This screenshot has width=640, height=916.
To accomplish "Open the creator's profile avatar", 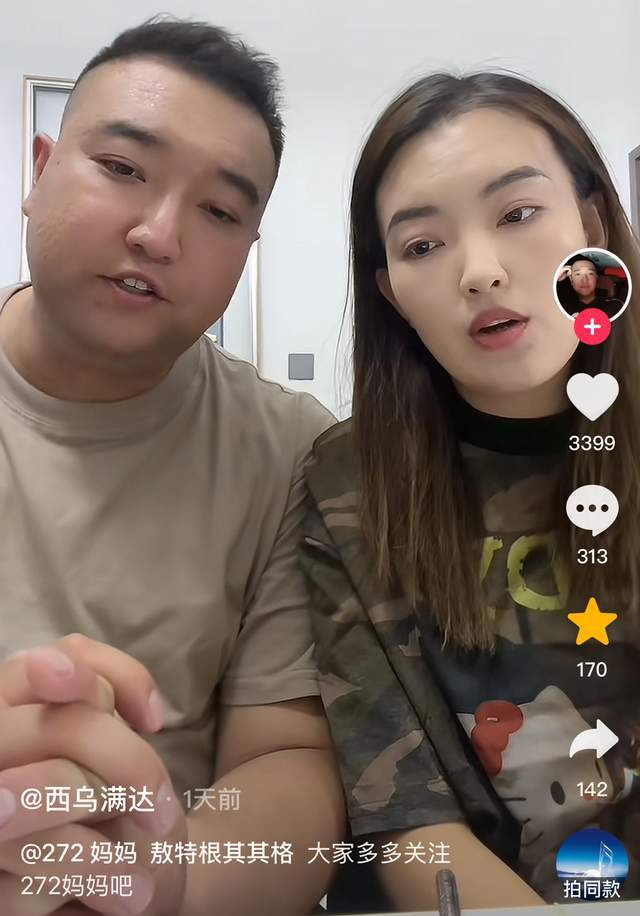I will pyautogui.click(x=592, y=284).
